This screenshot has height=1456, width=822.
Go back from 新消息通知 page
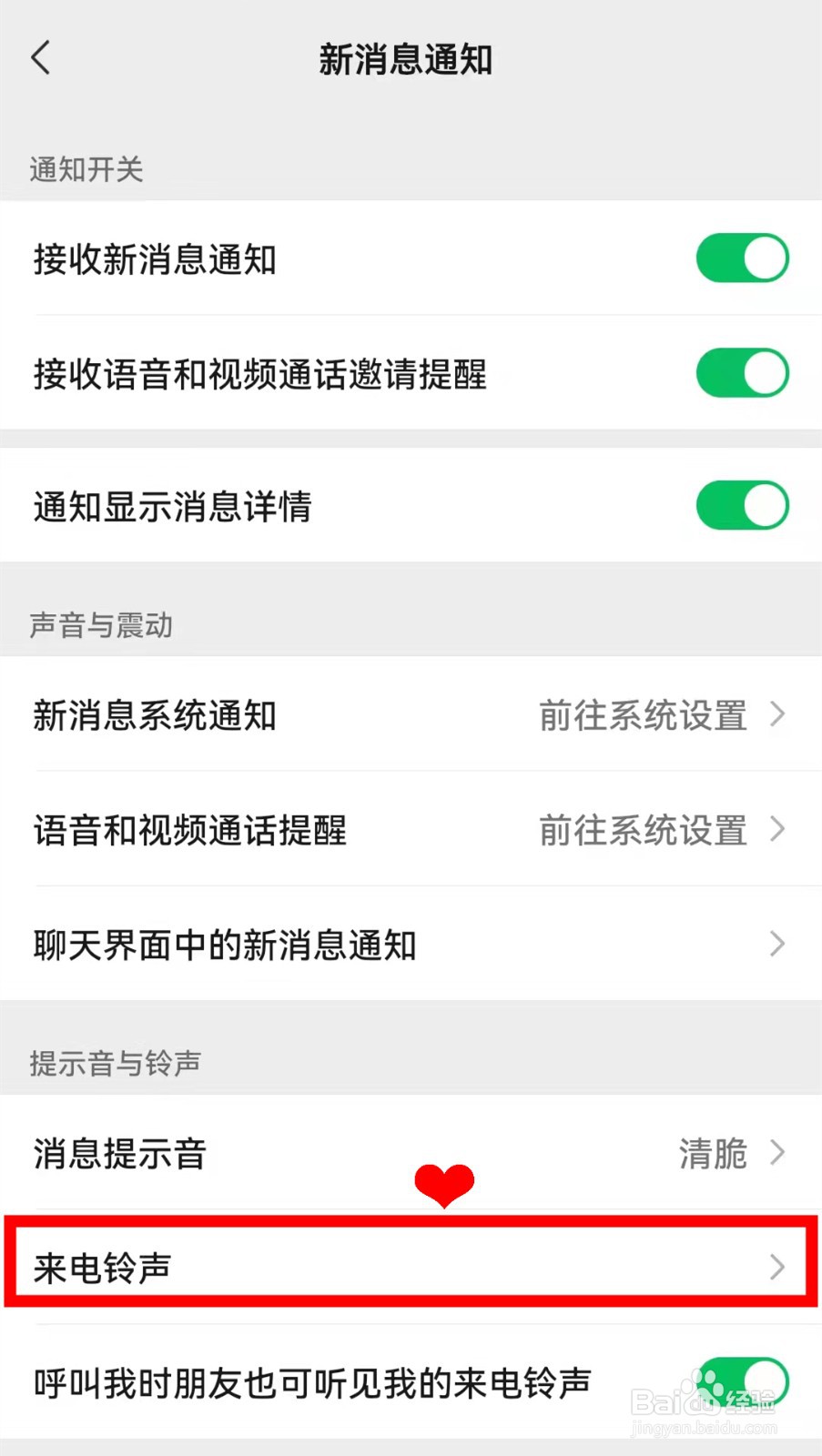41,59
